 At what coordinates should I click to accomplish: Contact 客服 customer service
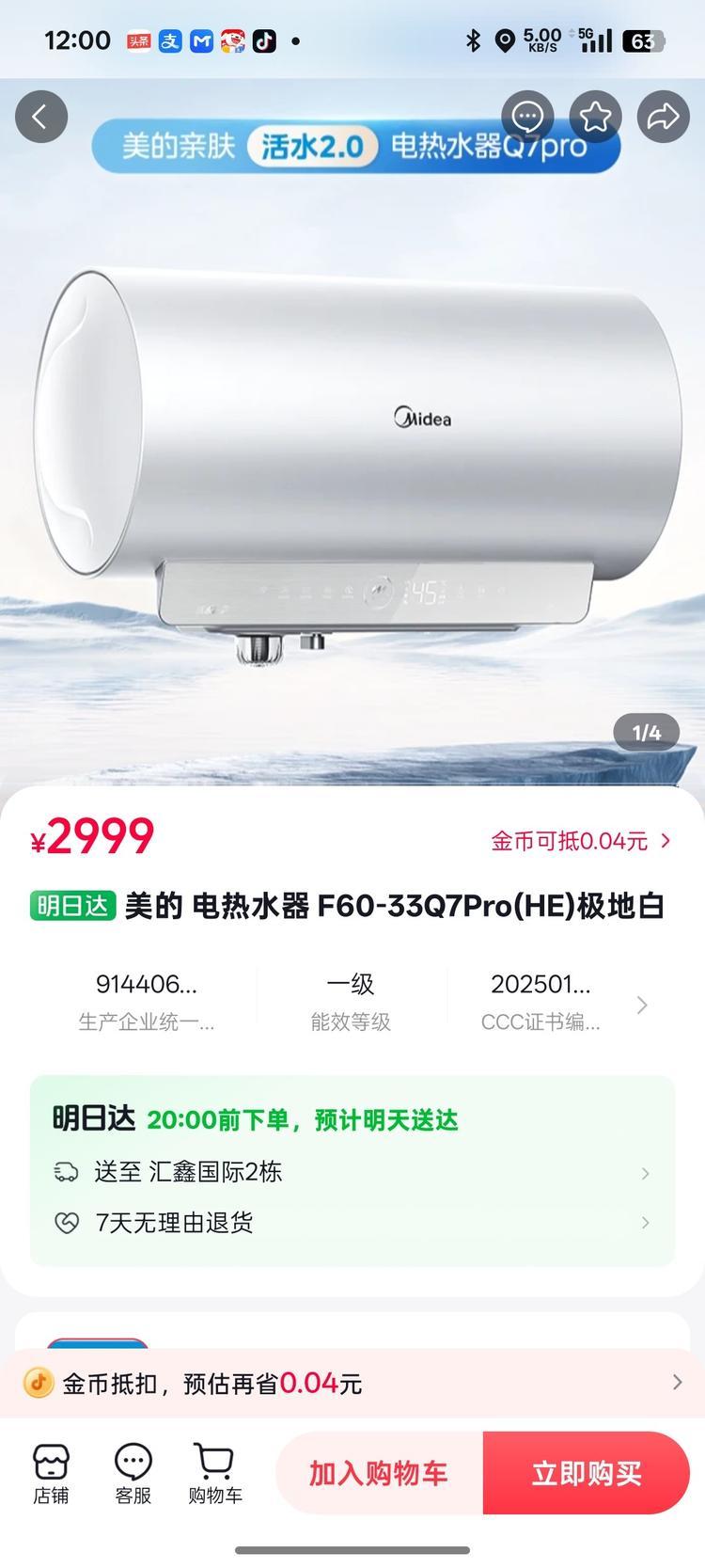(x=133, y=1473)
